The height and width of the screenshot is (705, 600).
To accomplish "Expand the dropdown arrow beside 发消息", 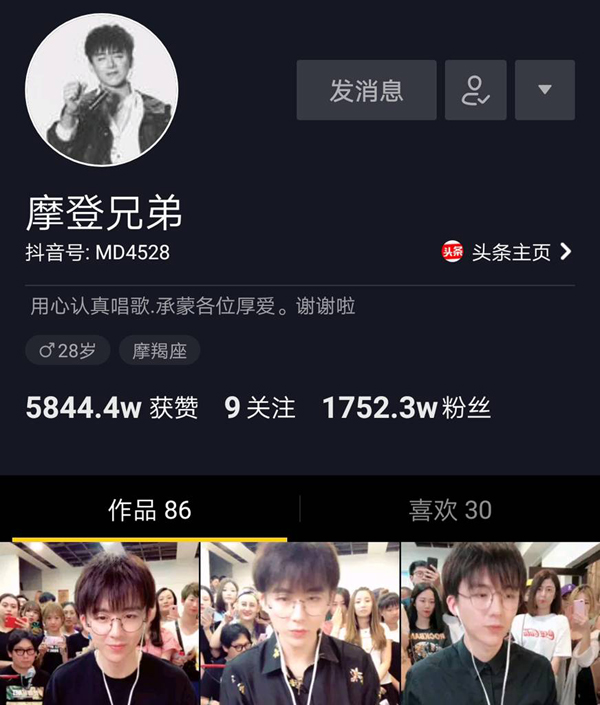I will coord(544,90).
